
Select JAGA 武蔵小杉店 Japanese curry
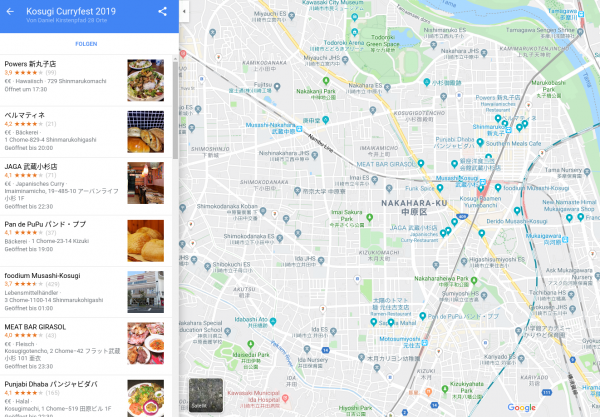[x=31, y=166]
